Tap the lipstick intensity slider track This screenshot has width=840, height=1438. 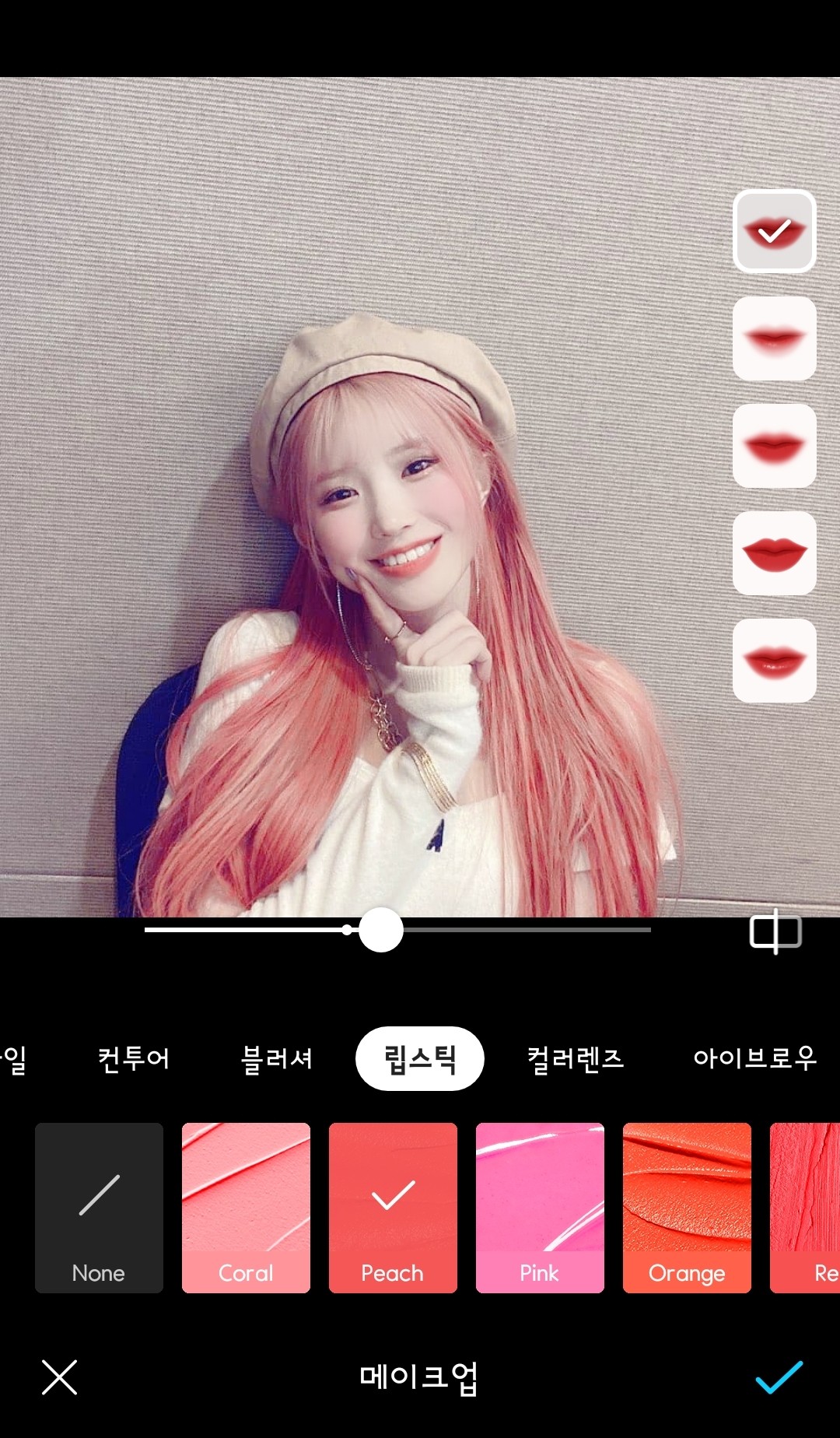coord(397,929)
